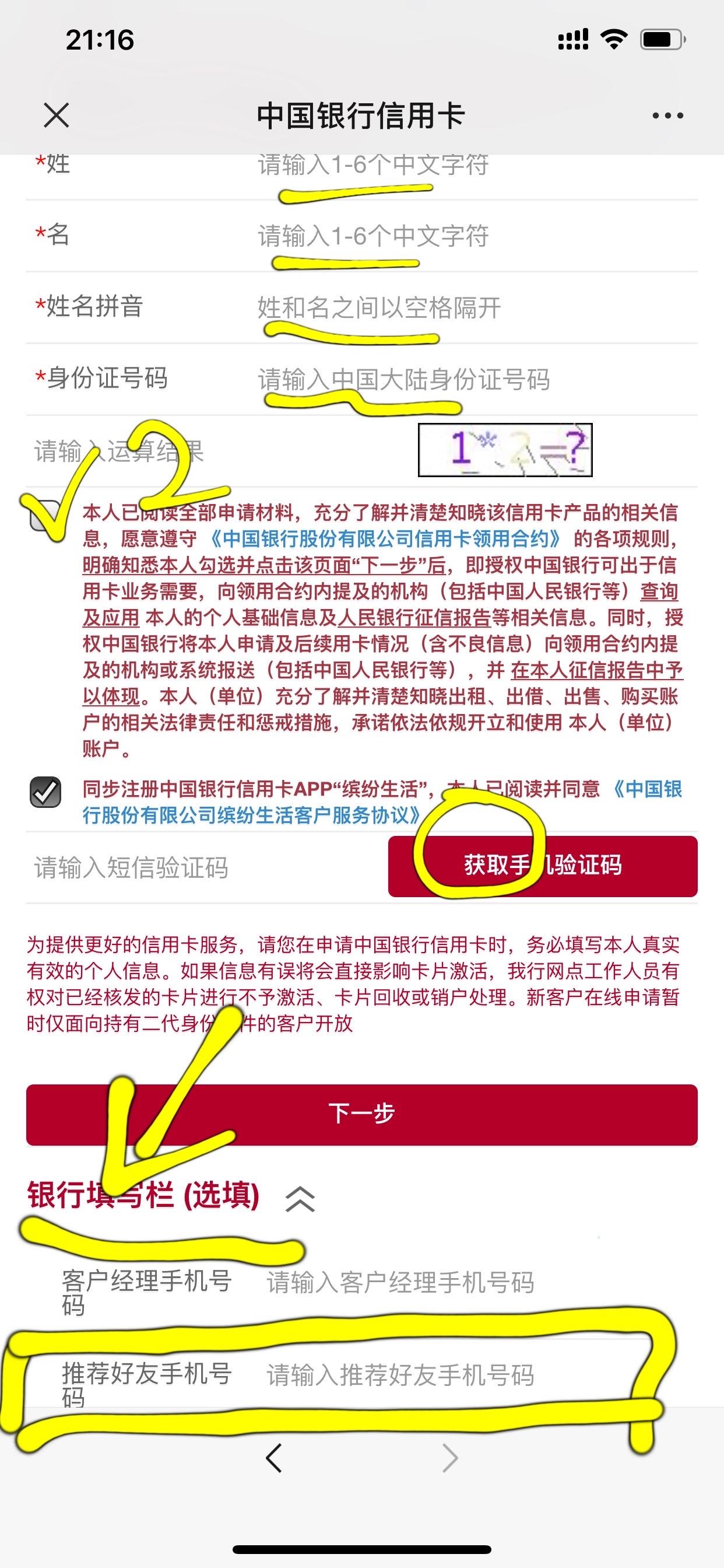The width and height of the screenshot is (724, 1568).
Task: Tap 获取手机验证码 button
Action: [x=543, y=866]
